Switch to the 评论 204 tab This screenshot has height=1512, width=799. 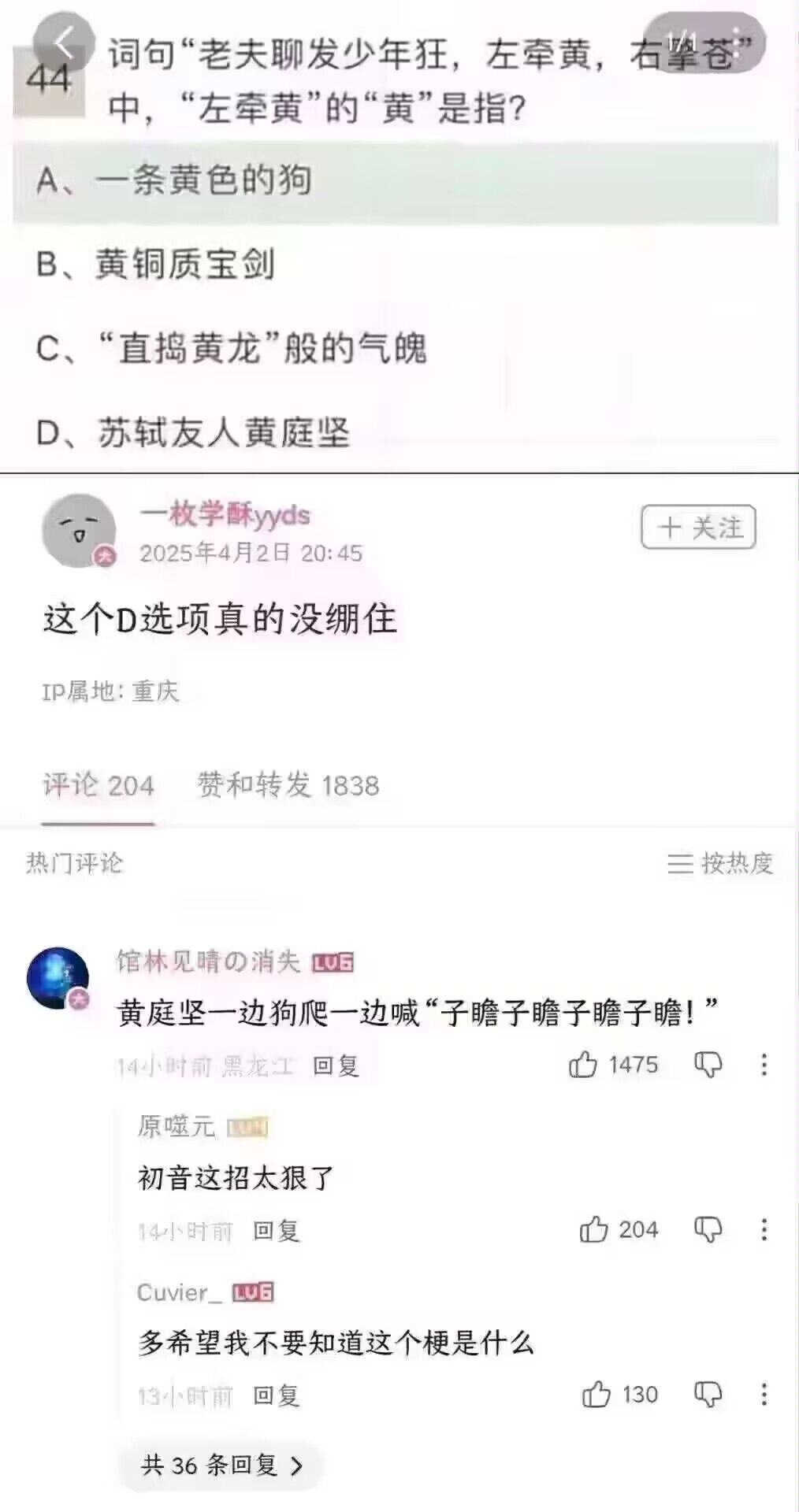[98, 785]
